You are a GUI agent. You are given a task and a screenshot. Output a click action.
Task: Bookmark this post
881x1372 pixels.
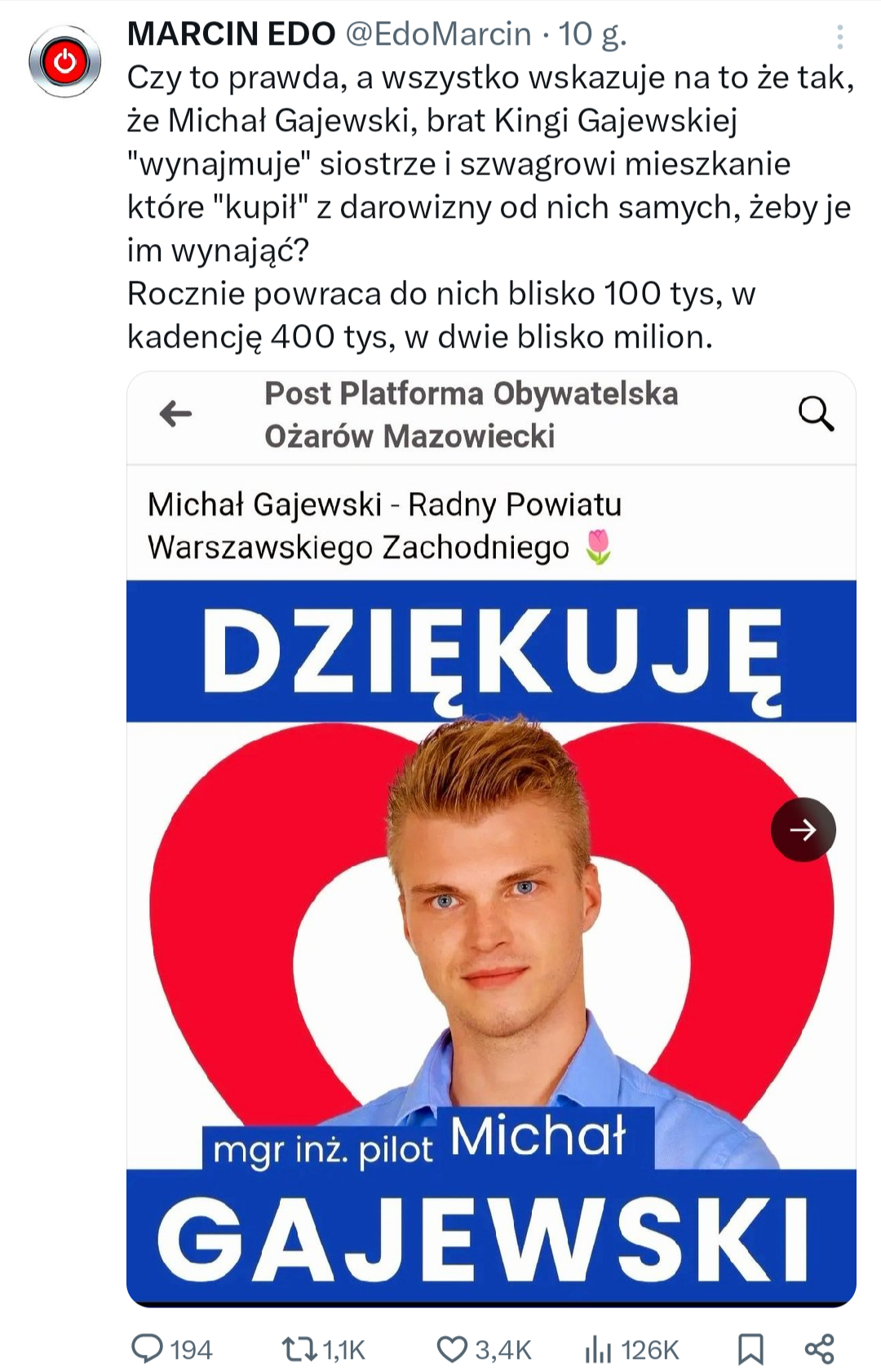pyautogui.click(x=750, y=1349)
